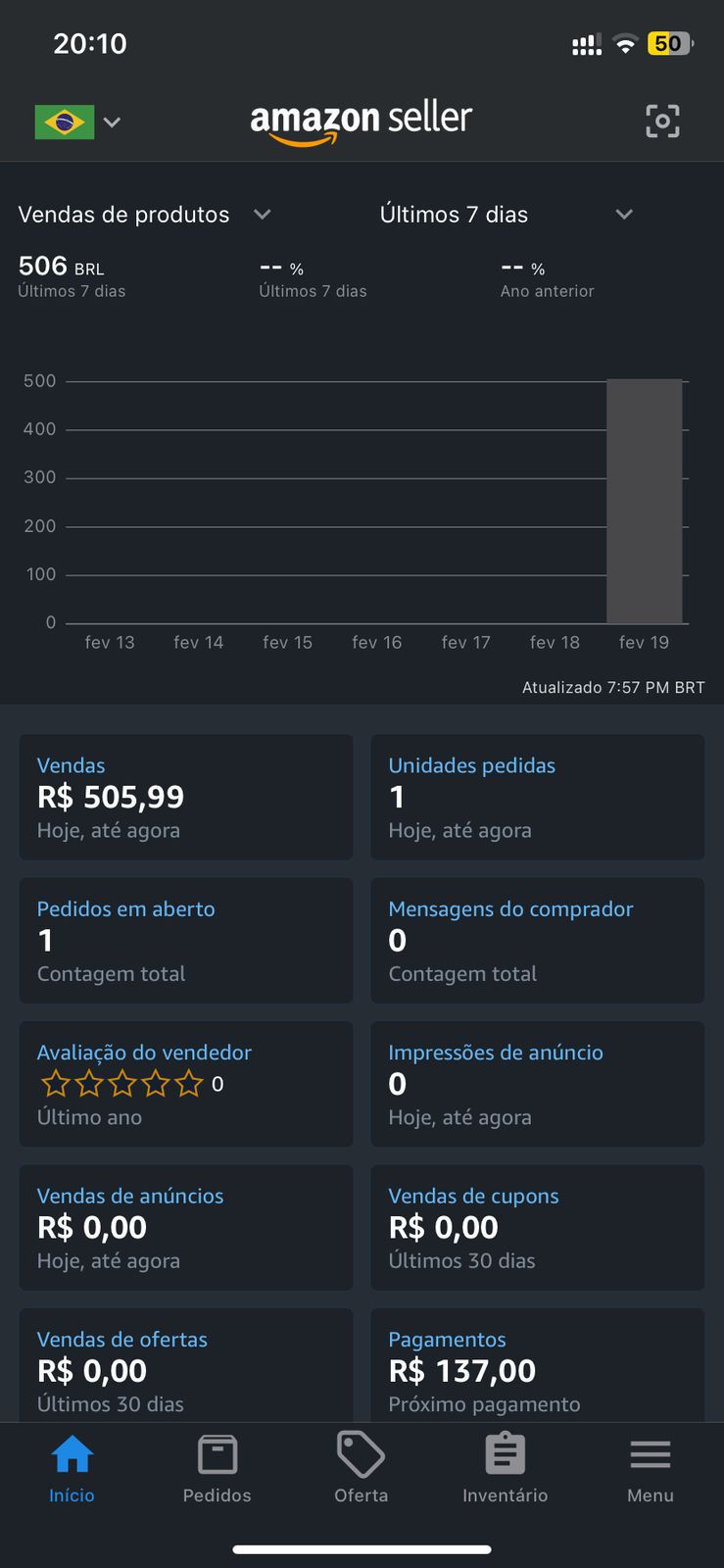Open the Unidades pedidas card

tap(537, 797)
